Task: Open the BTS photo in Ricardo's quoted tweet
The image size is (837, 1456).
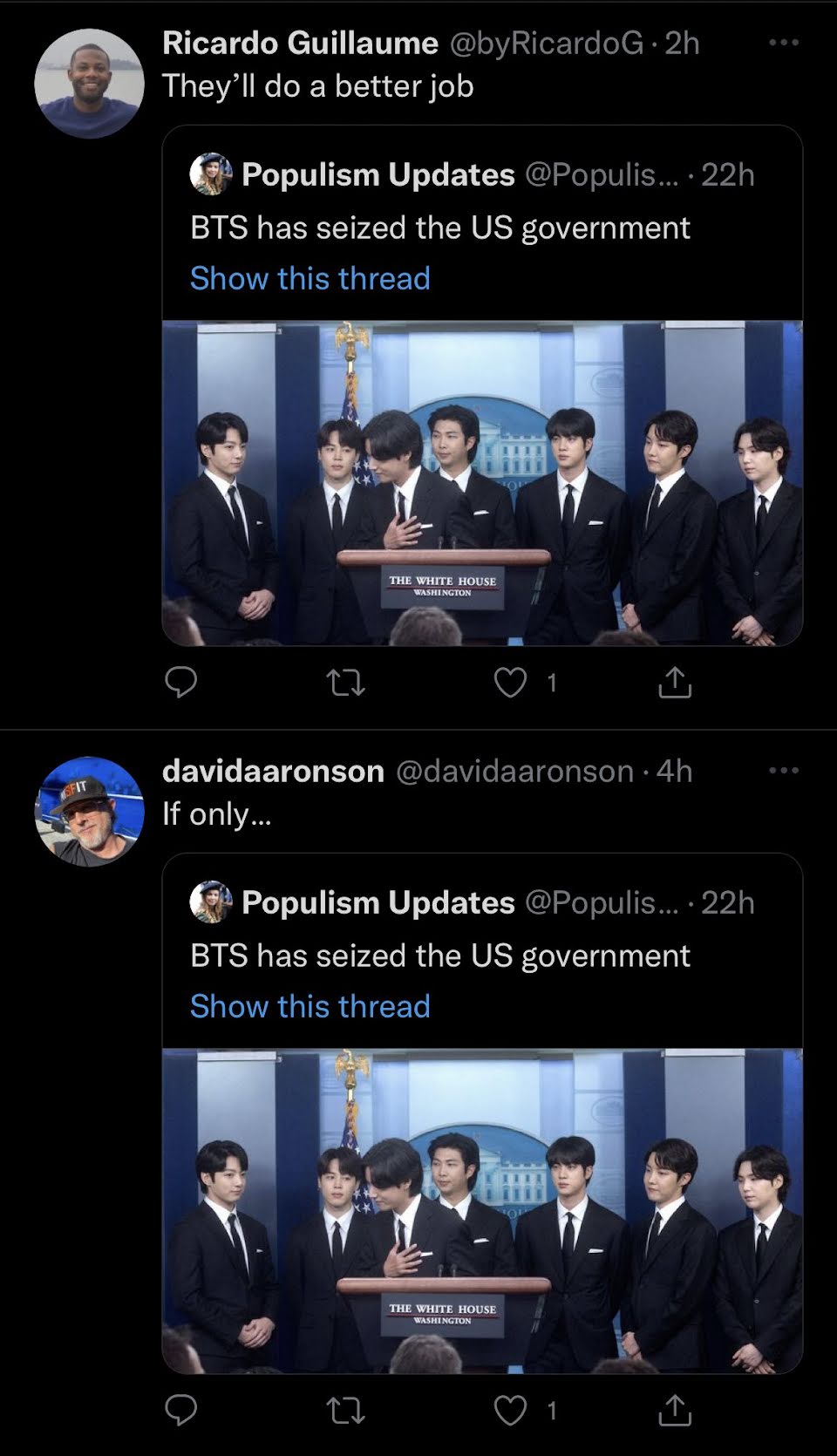Action: pos(482,483)
